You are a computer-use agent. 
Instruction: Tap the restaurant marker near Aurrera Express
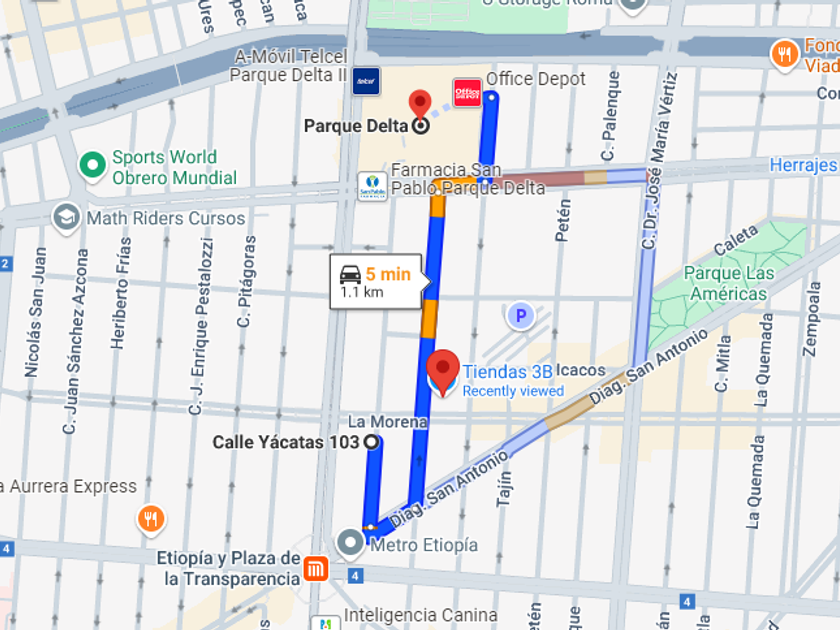[x=151, y=520]
